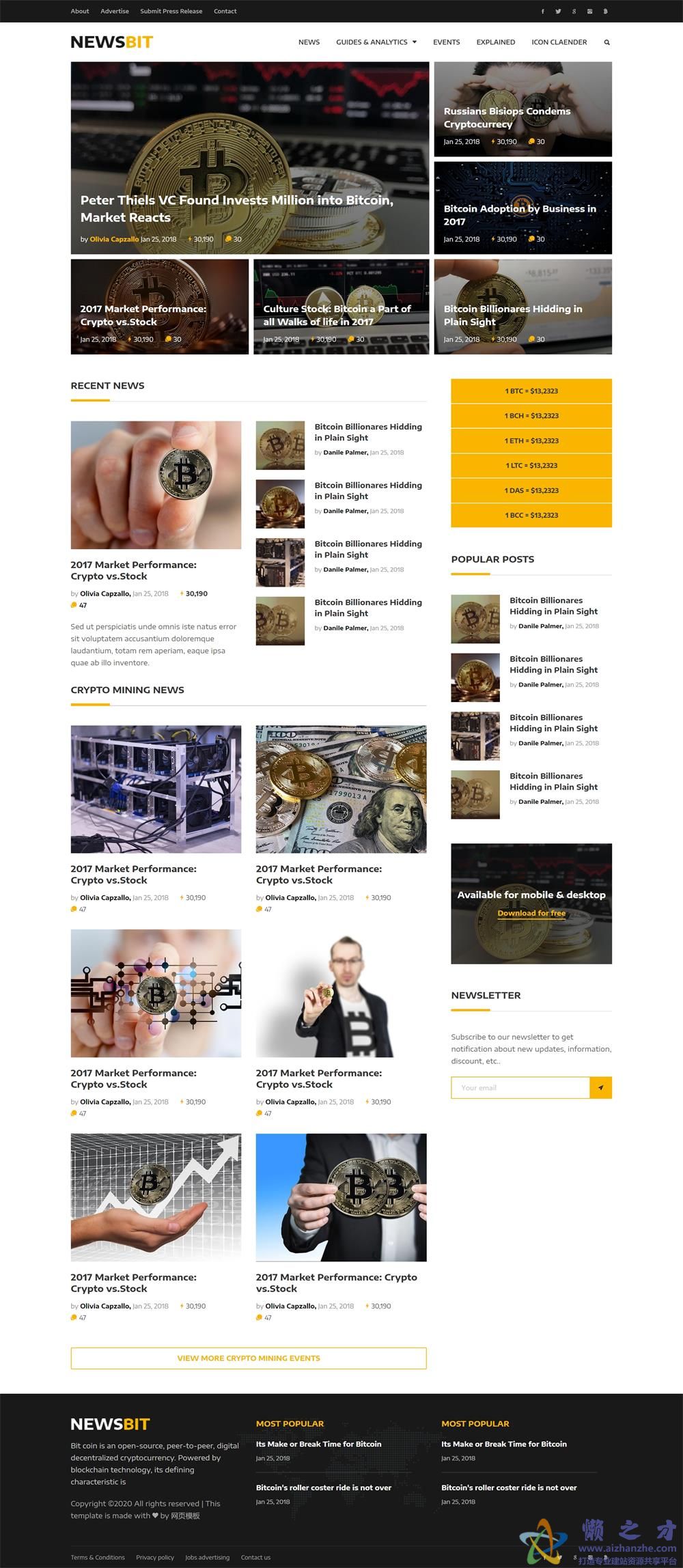This screenshot has height=1568, width=683.
Task: Open Privacy policy footer link
Action: [x=155, y=1557]
